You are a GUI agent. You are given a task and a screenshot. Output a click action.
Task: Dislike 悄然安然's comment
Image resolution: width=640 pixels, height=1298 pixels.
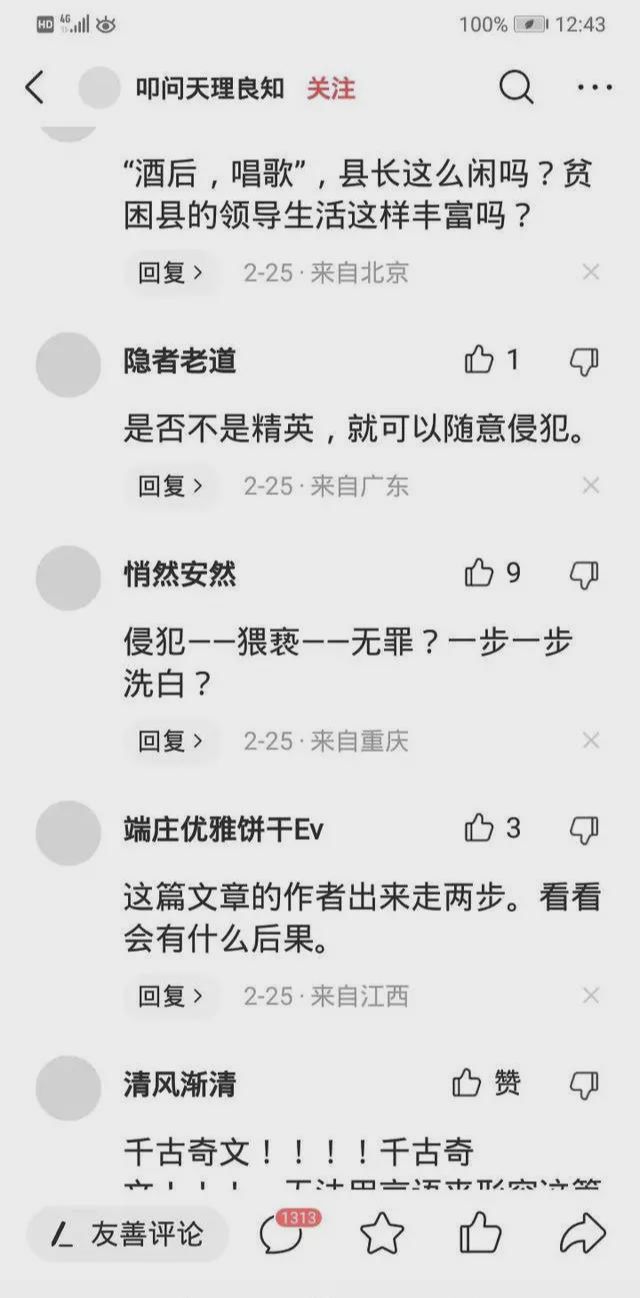(584, 574)
